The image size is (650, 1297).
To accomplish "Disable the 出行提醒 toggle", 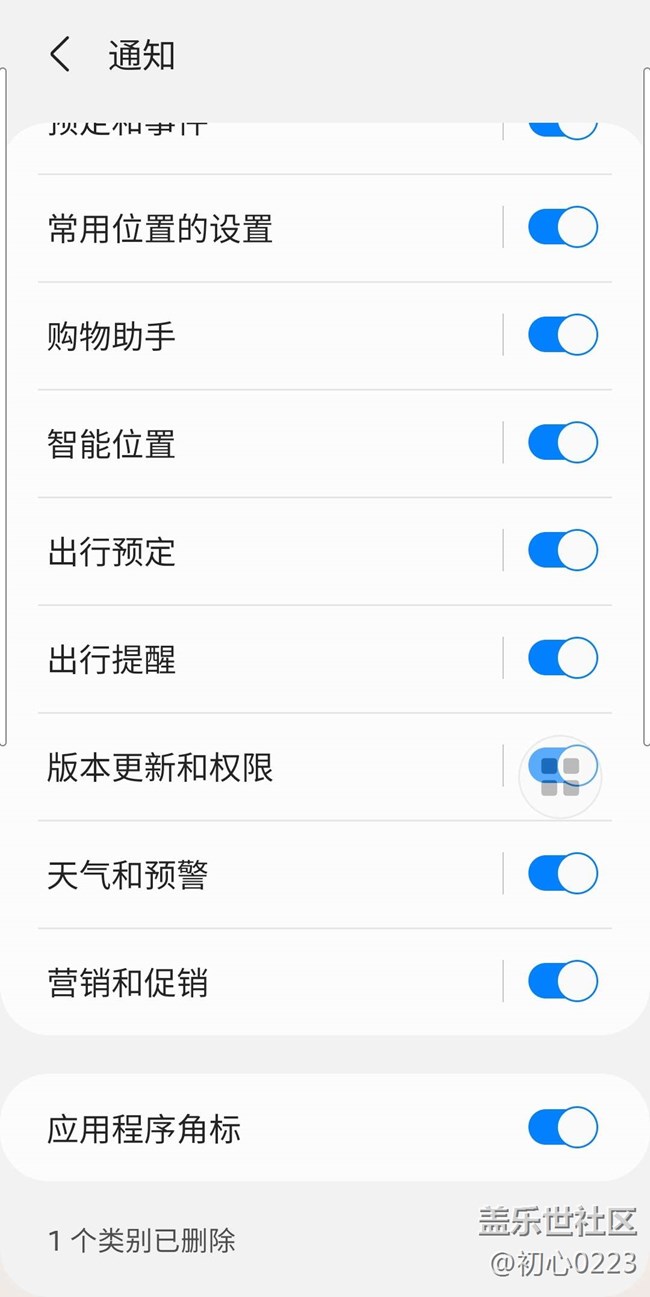I will 562,658.
